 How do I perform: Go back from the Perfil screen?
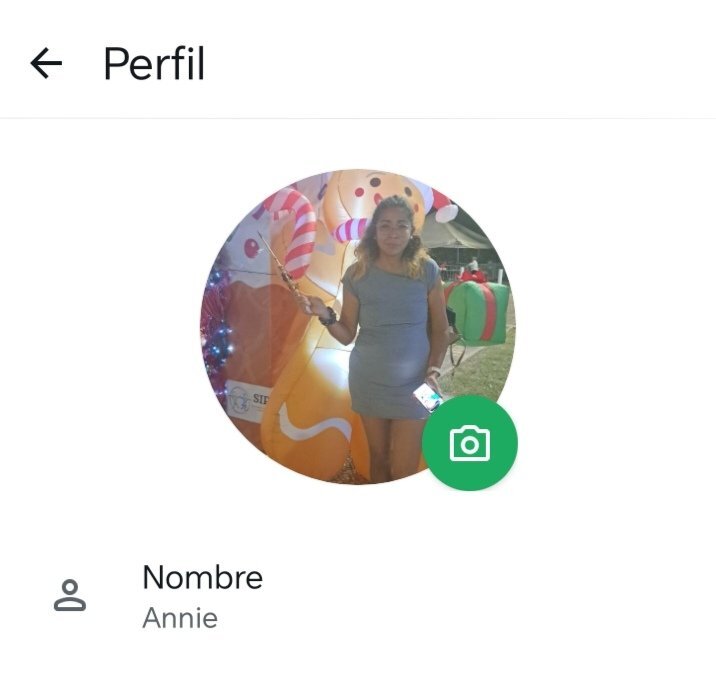pos(46,64)
